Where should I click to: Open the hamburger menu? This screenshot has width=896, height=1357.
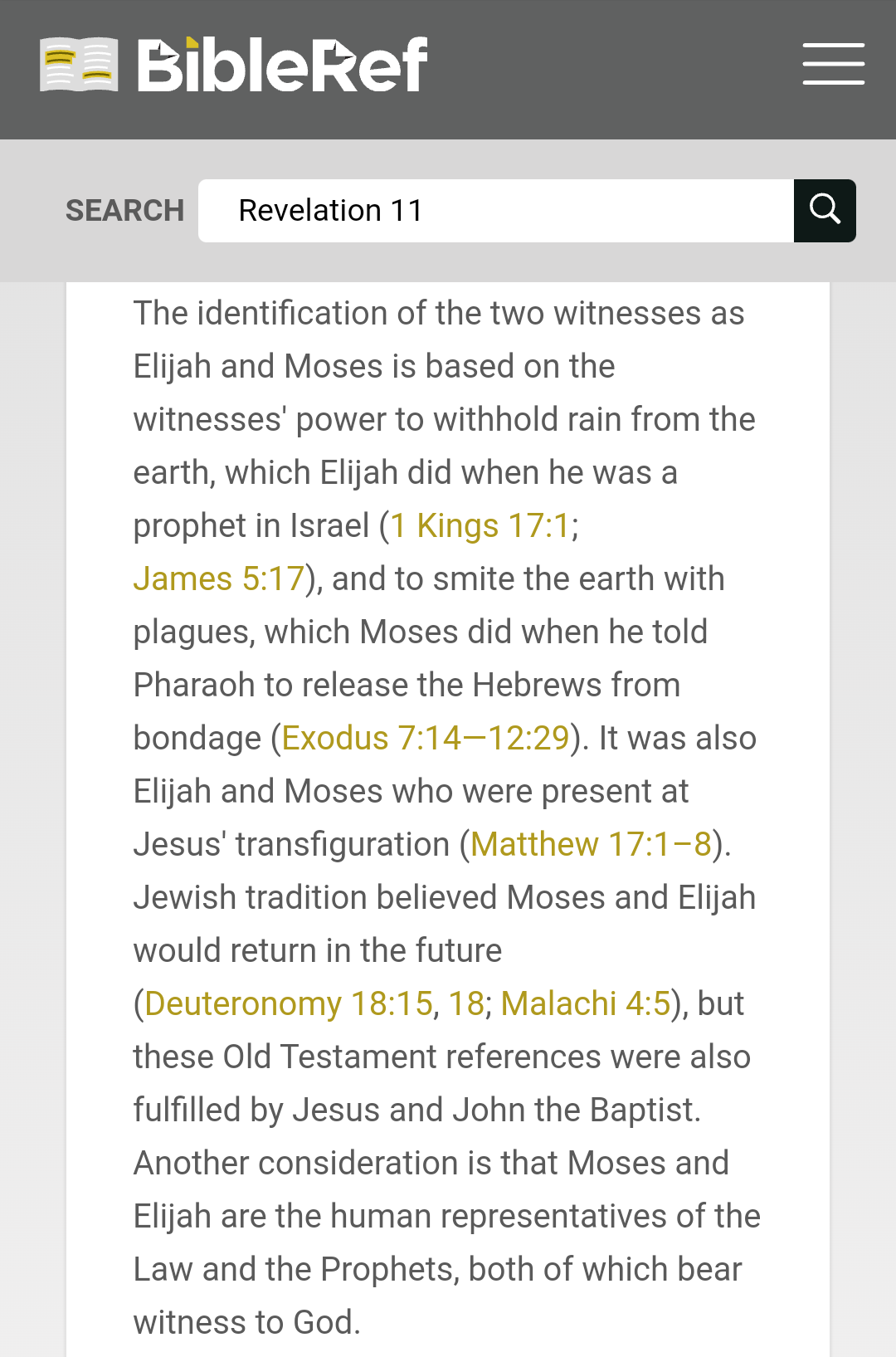[833, 65]
